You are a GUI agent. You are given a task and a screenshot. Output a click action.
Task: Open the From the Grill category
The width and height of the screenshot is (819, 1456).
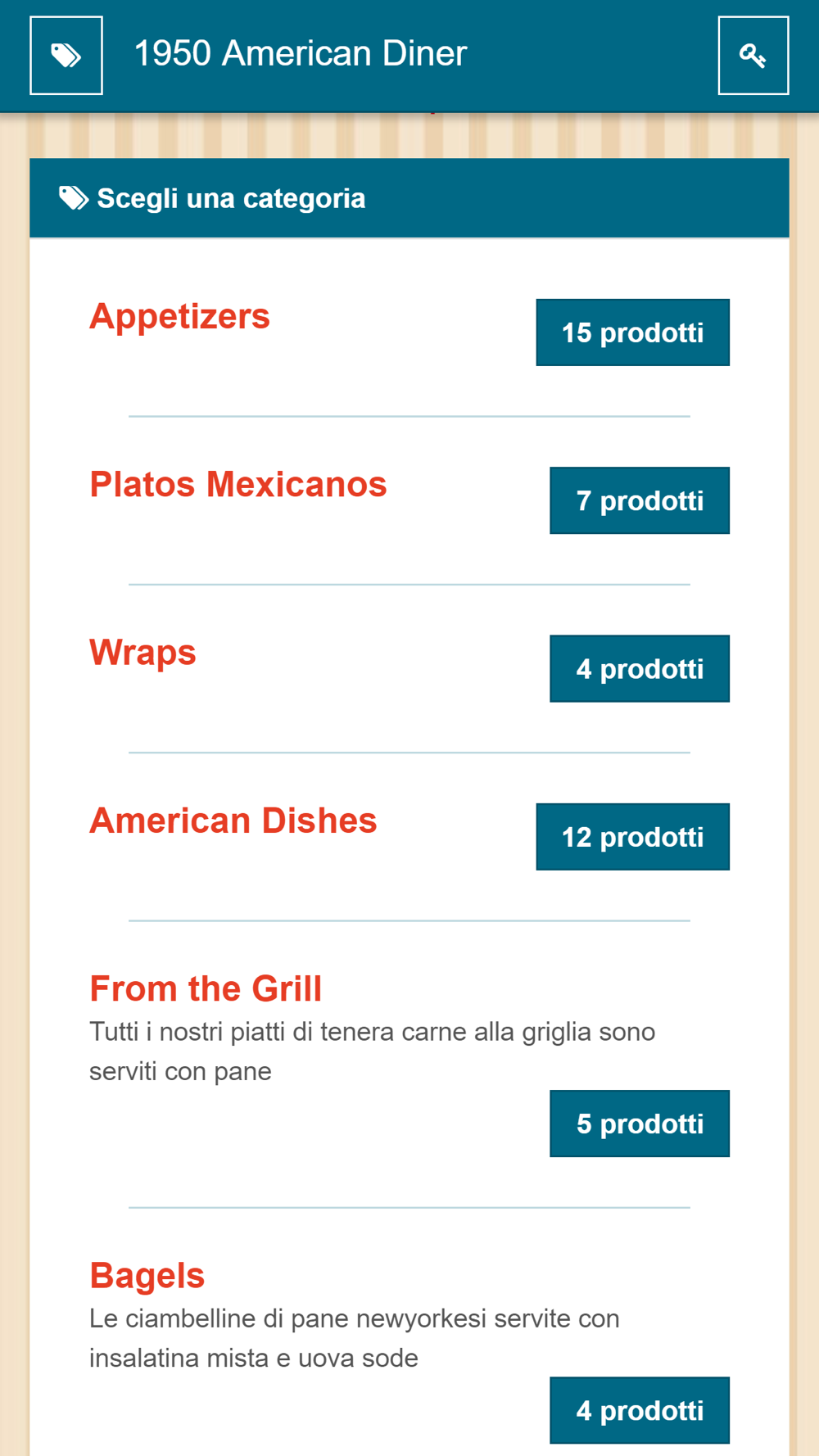[x=206, y=988]
